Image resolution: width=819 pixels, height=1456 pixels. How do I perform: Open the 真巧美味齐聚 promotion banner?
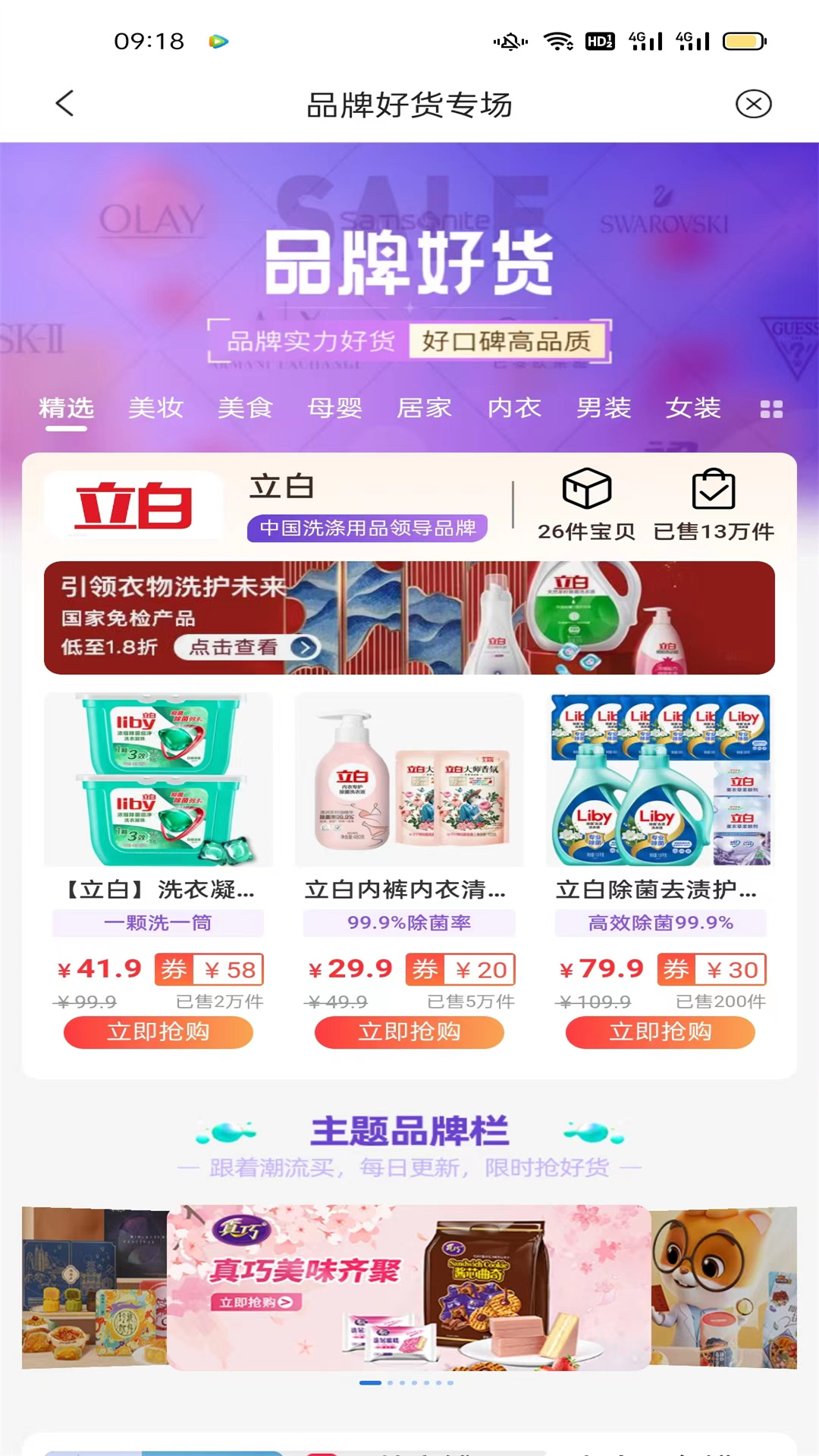click(409, 1287)
